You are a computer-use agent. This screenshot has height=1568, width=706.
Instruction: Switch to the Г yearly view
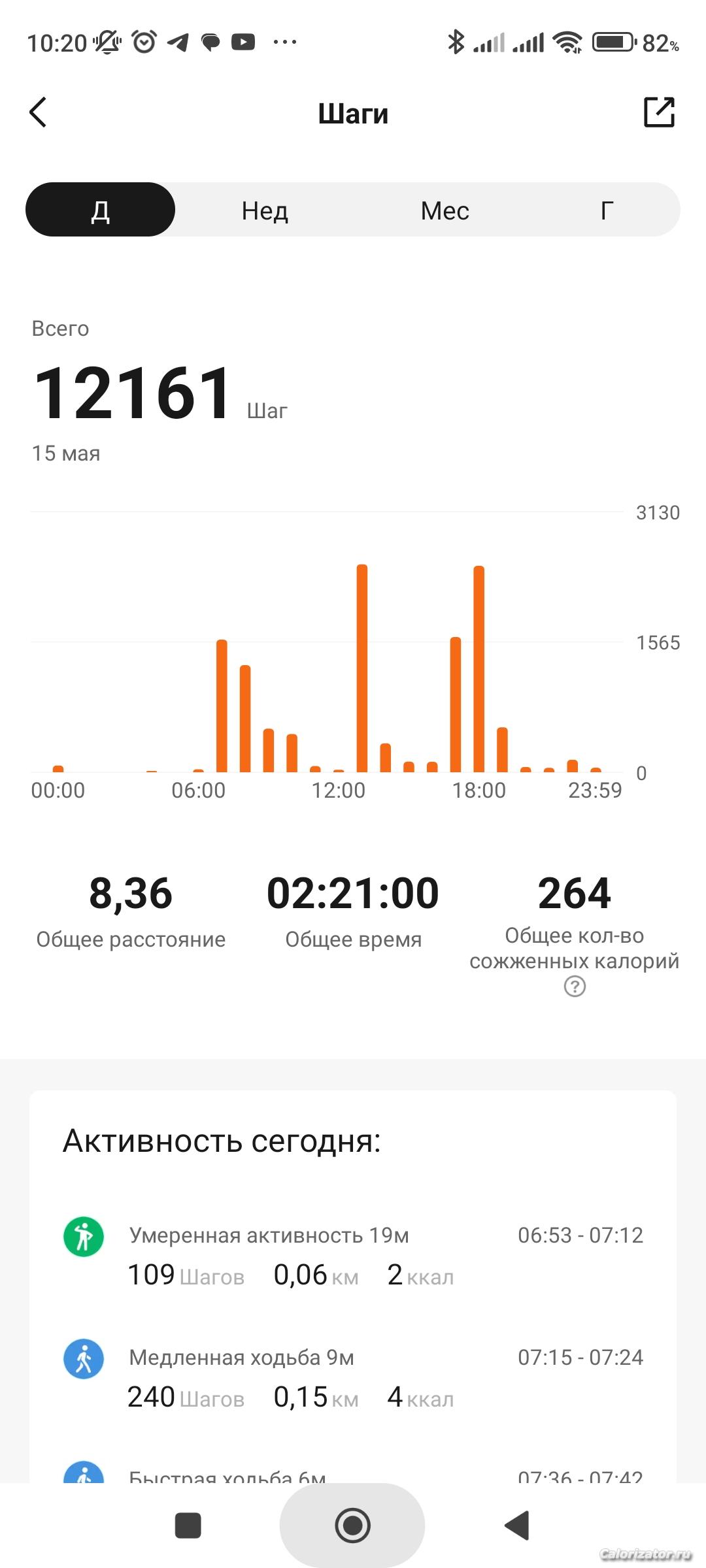pyautogui.click(x=607, y=211)
